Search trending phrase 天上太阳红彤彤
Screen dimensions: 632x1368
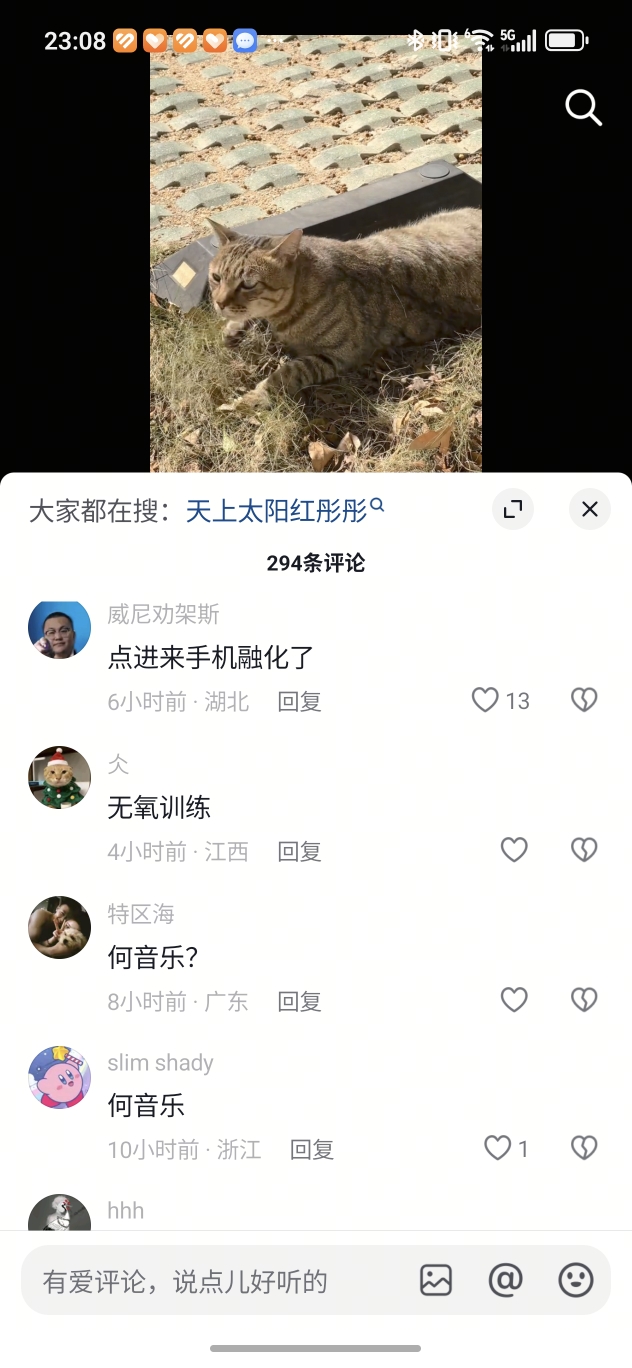277,511
